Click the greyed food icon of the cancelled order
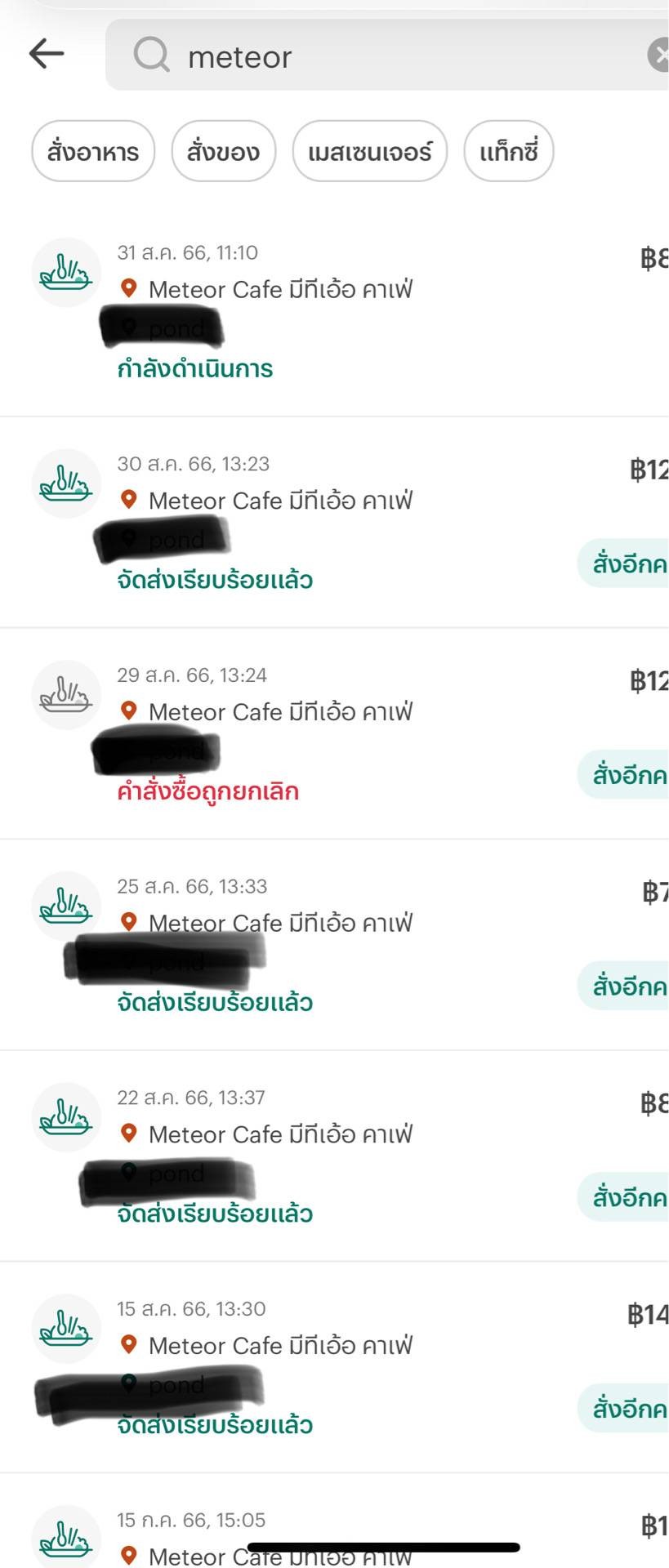The height and width of the screenshot is (1568, 669). 65,695
